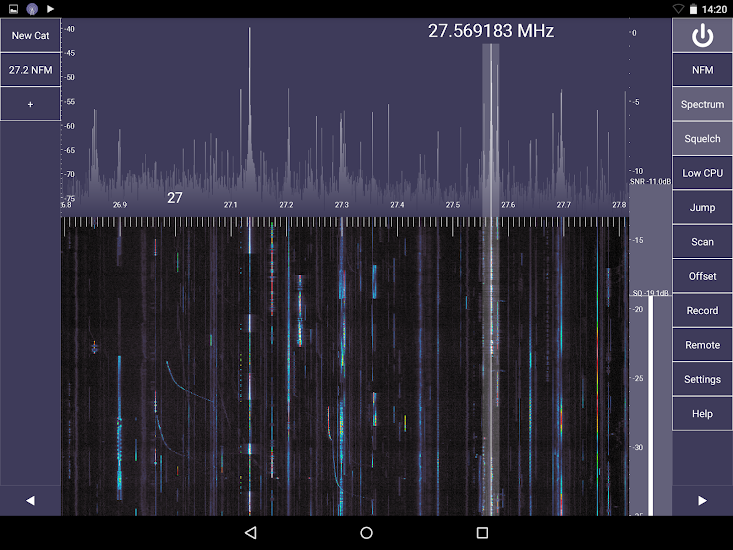Viewport: 733px width, 550px height.
Task: Open the Jump frequency option
Action: click(702, 208)
